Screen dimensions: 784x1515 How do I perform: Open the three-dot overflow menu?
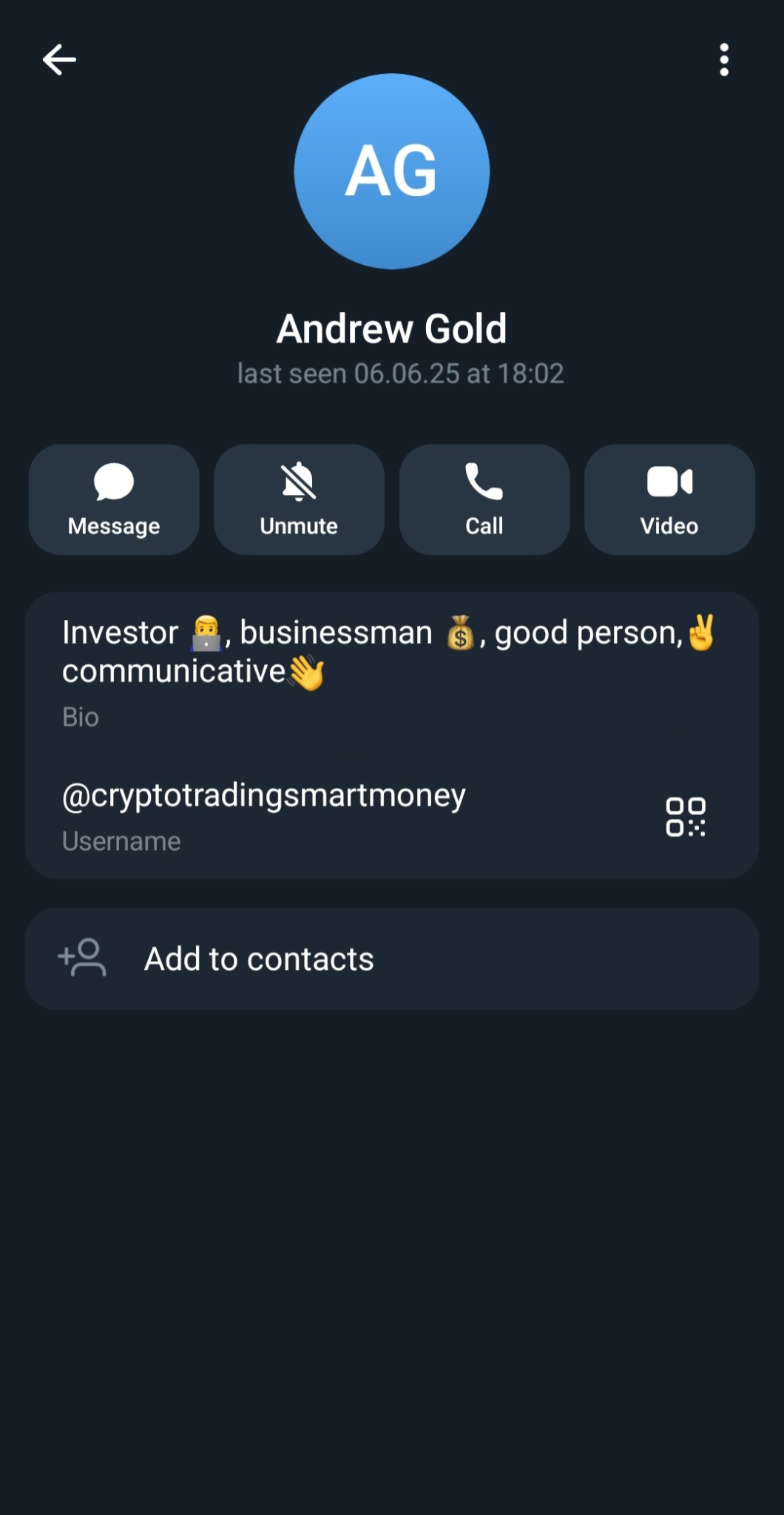point(724,60)
